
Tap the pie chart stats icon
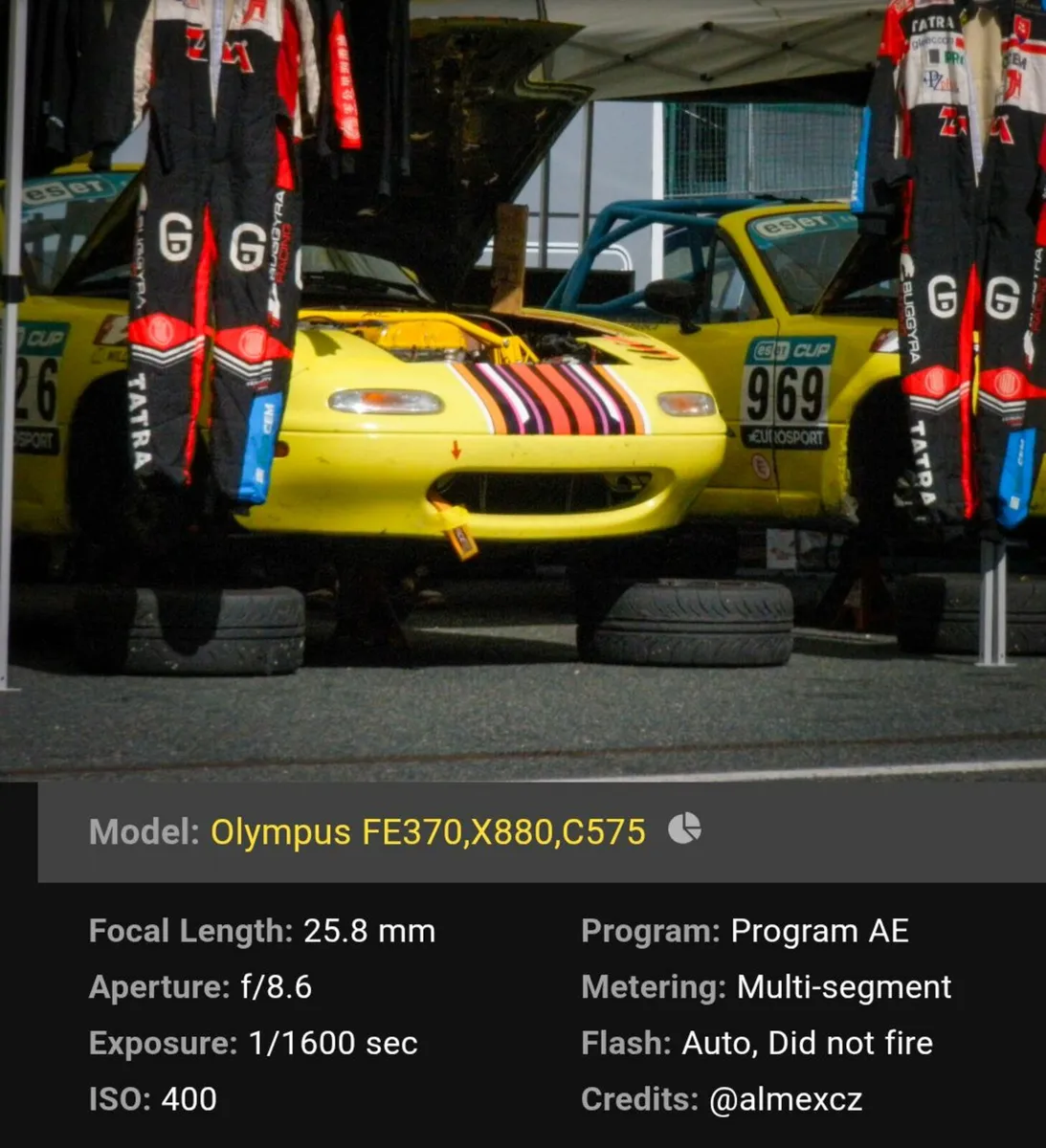684,828
